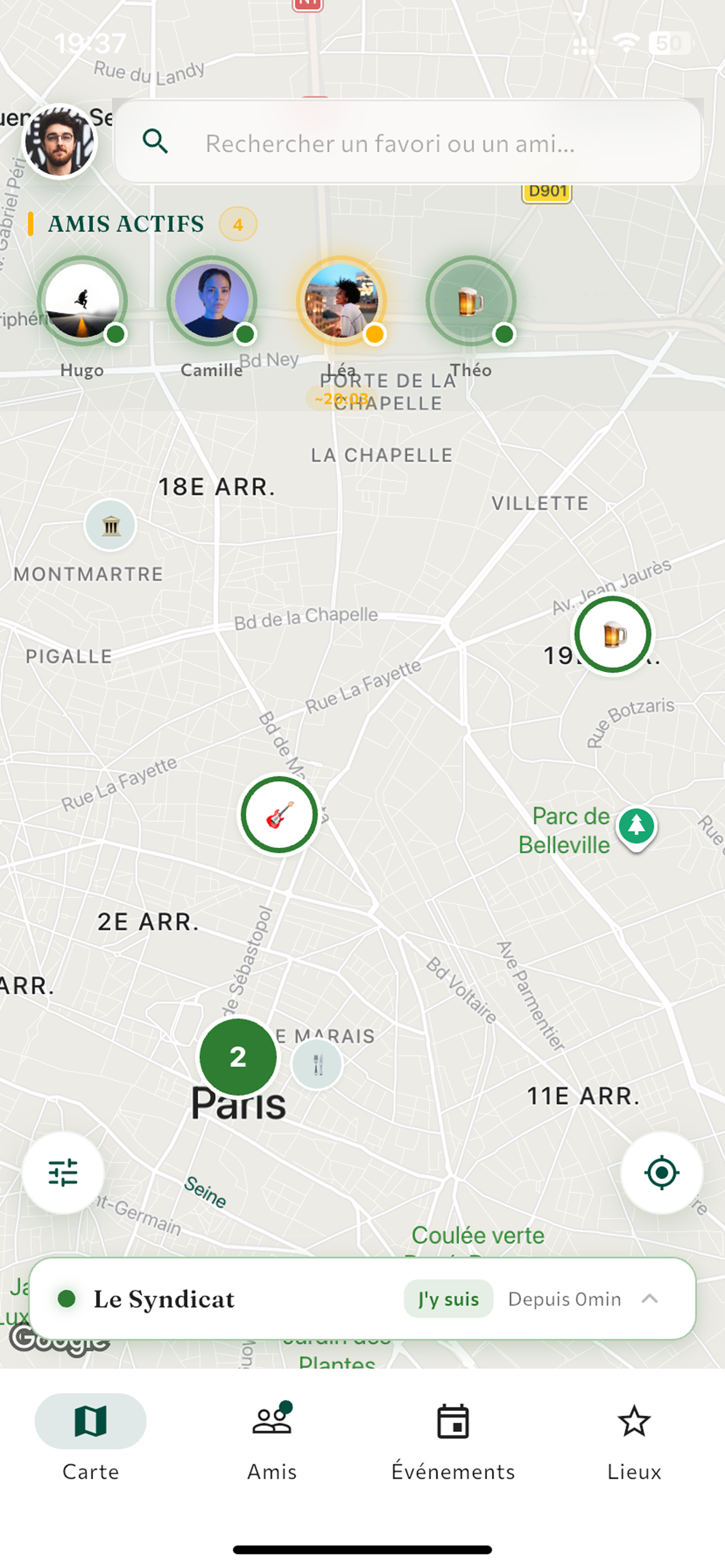Select the Carte tab

coord(91,1439)
